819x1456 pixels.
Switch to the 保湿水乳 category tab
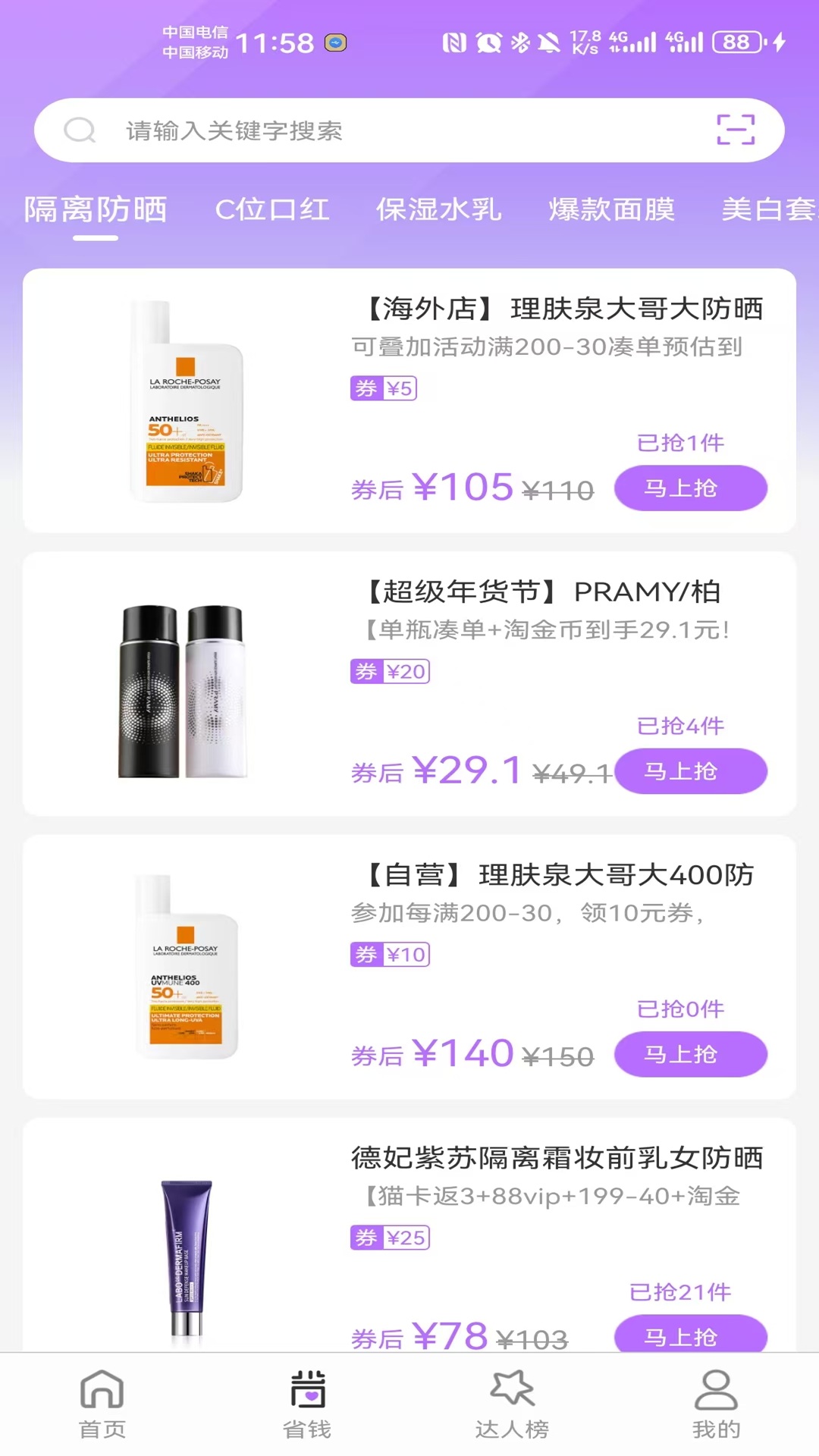[x=440, y=211]
